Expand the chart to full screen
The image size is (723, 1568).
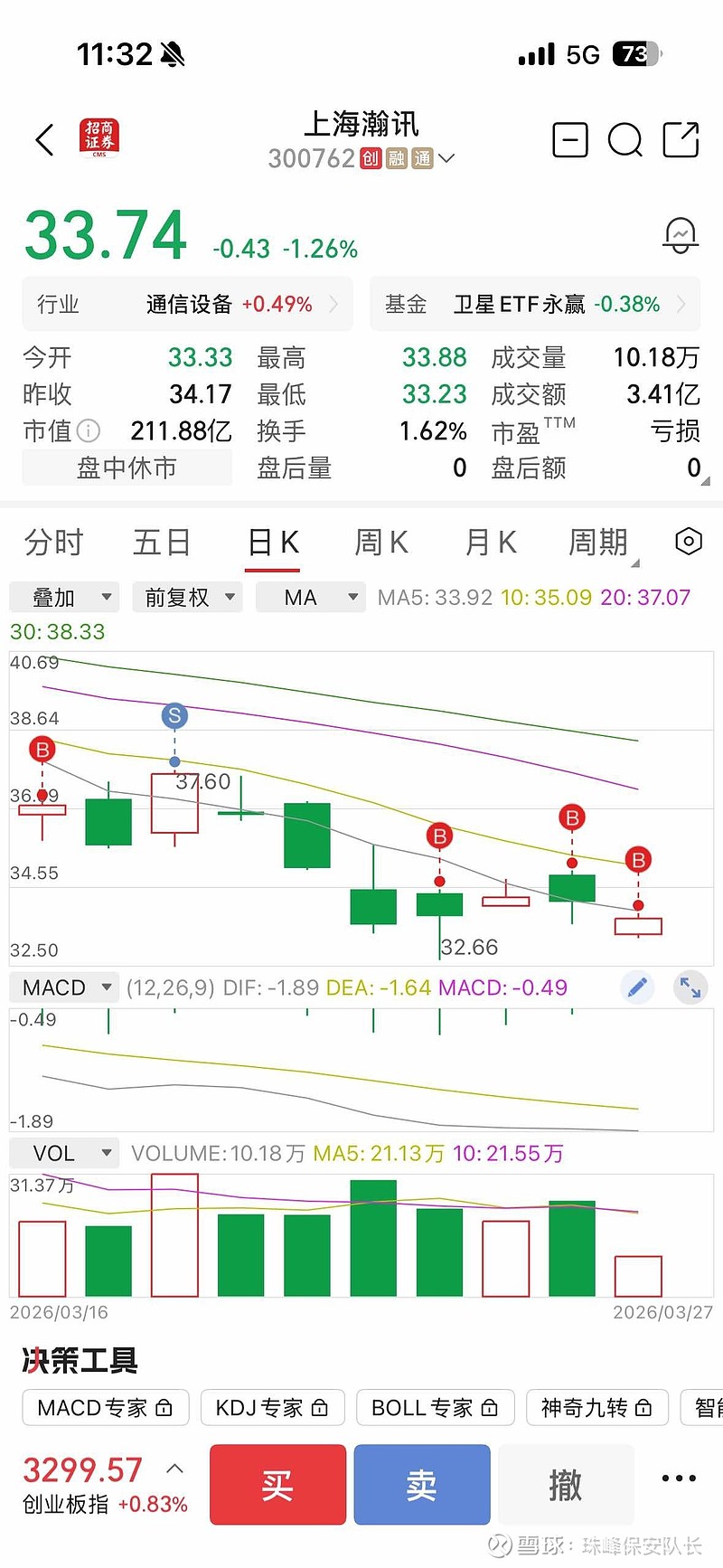click(690, 987)
